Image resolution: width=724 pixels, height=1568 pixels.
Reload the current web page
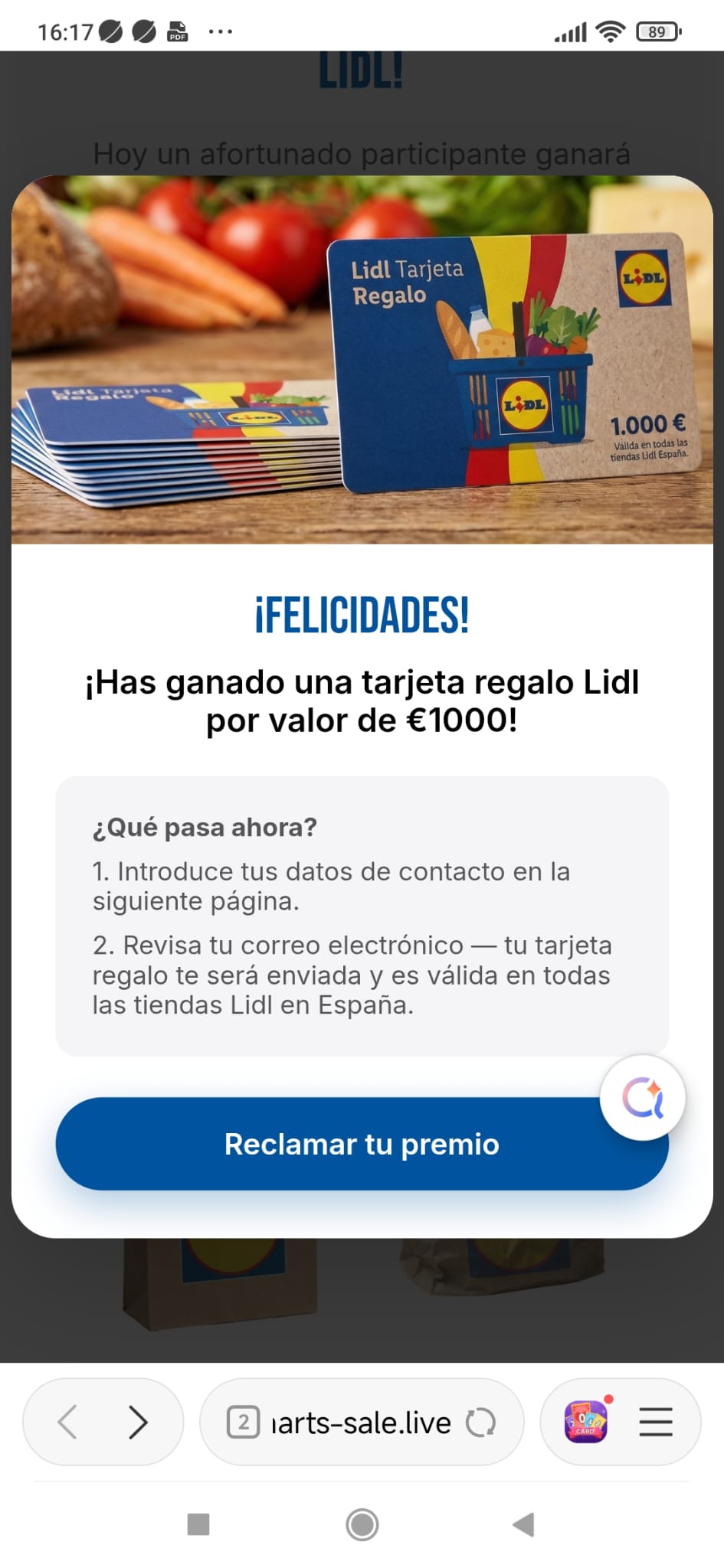click(481, 1423)
